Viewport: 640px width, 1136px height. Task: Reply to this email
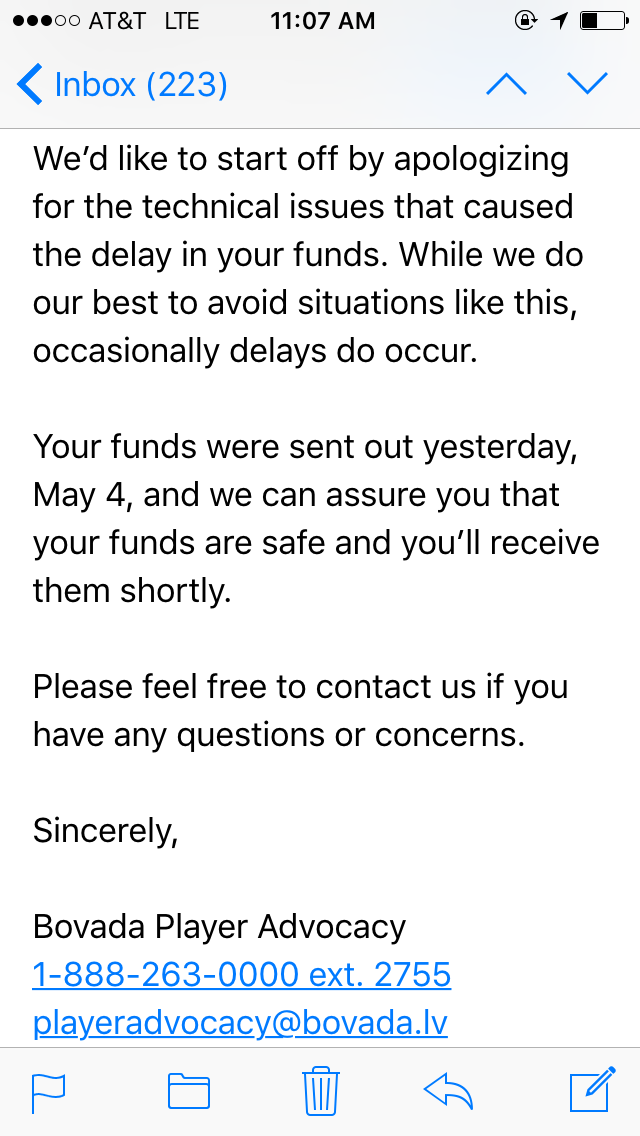pos(448,1091)
